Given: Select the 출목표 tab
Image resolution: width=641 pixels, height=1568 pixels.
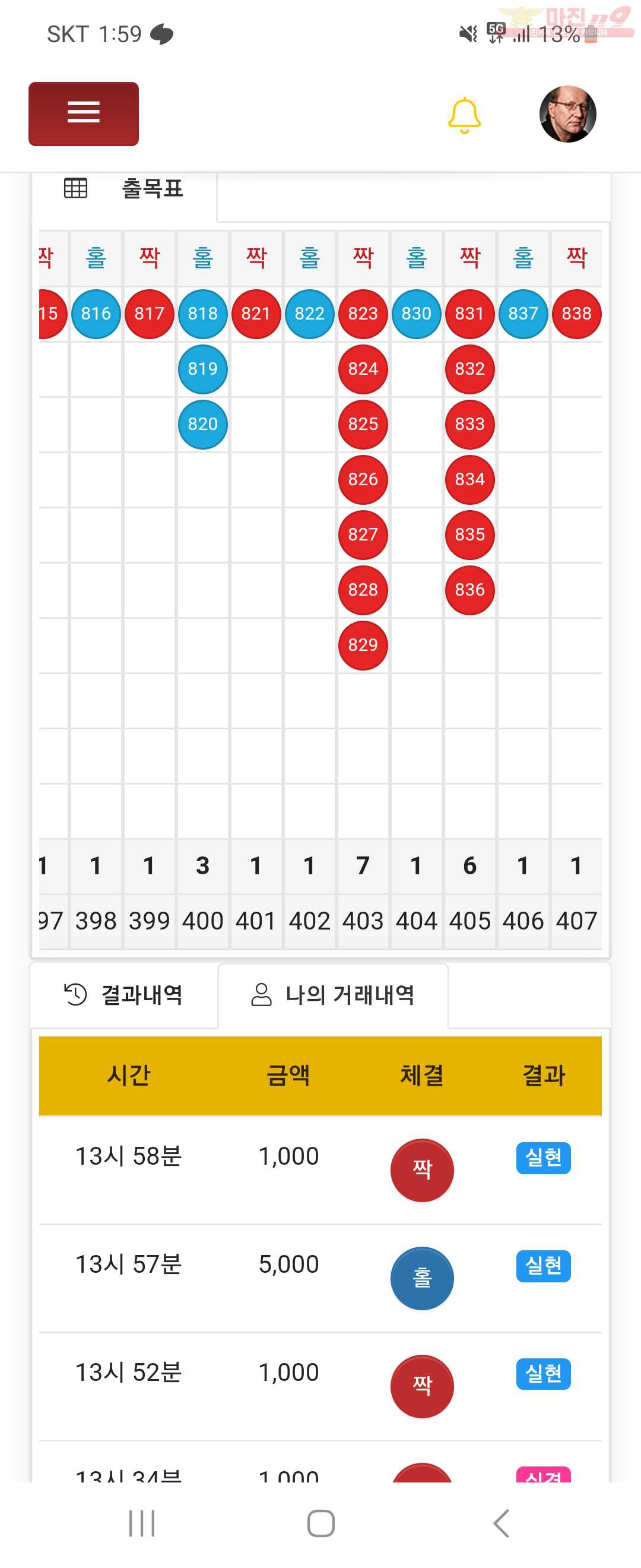Looking at the screenshot, I should click(124, 189).
